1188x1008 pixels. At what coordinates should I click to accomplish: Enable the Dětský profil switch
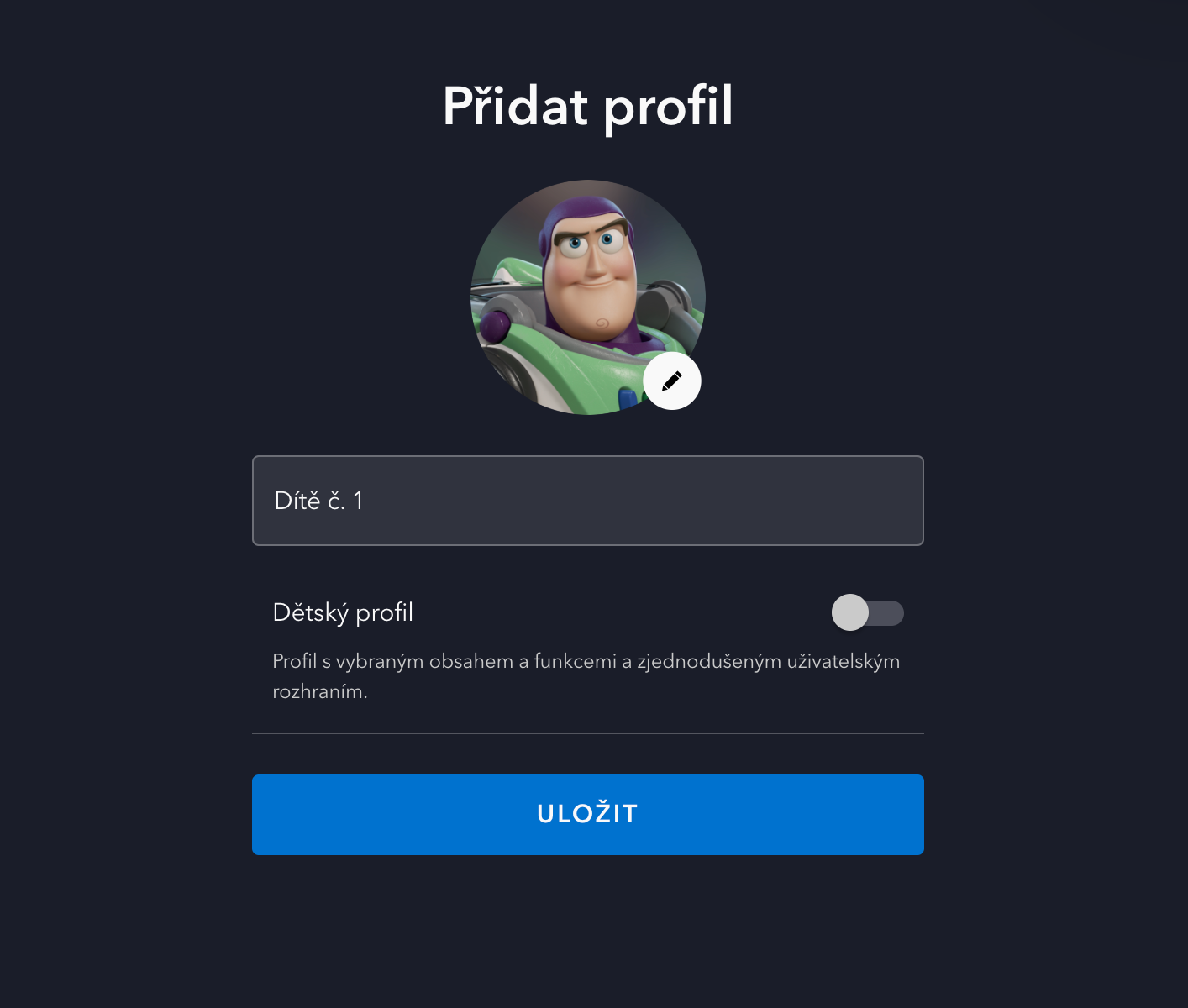coord(867,613)
